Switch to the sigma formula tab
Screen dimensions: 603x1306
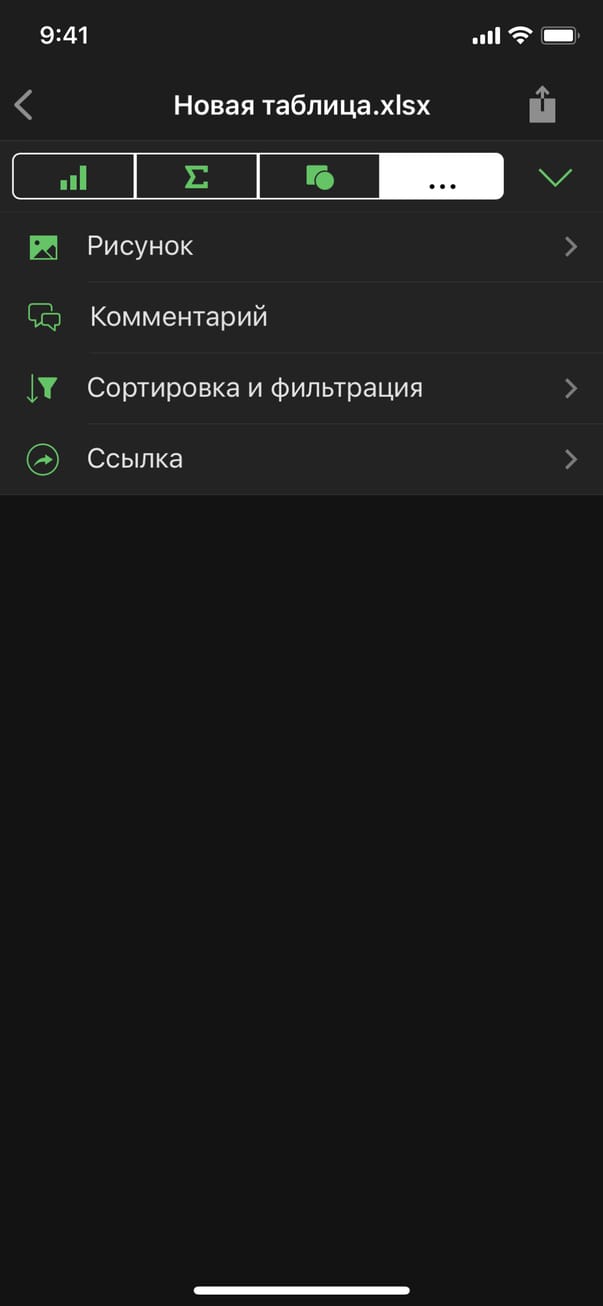[197, 177]
